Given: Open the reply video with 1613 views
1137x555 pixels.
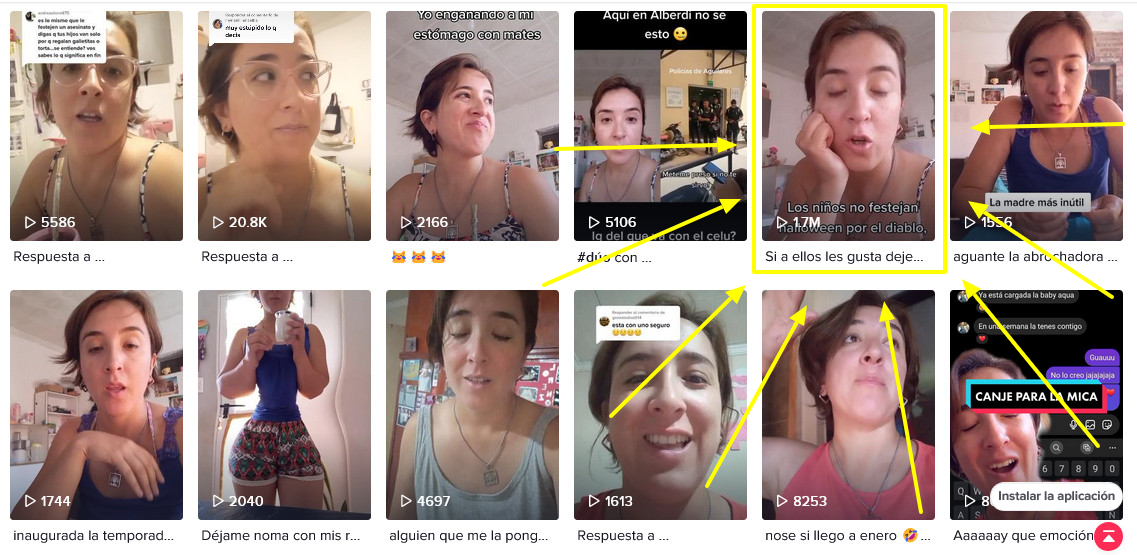Looking at the screenshot, I should pyautogui.click(x=660, y=405).
